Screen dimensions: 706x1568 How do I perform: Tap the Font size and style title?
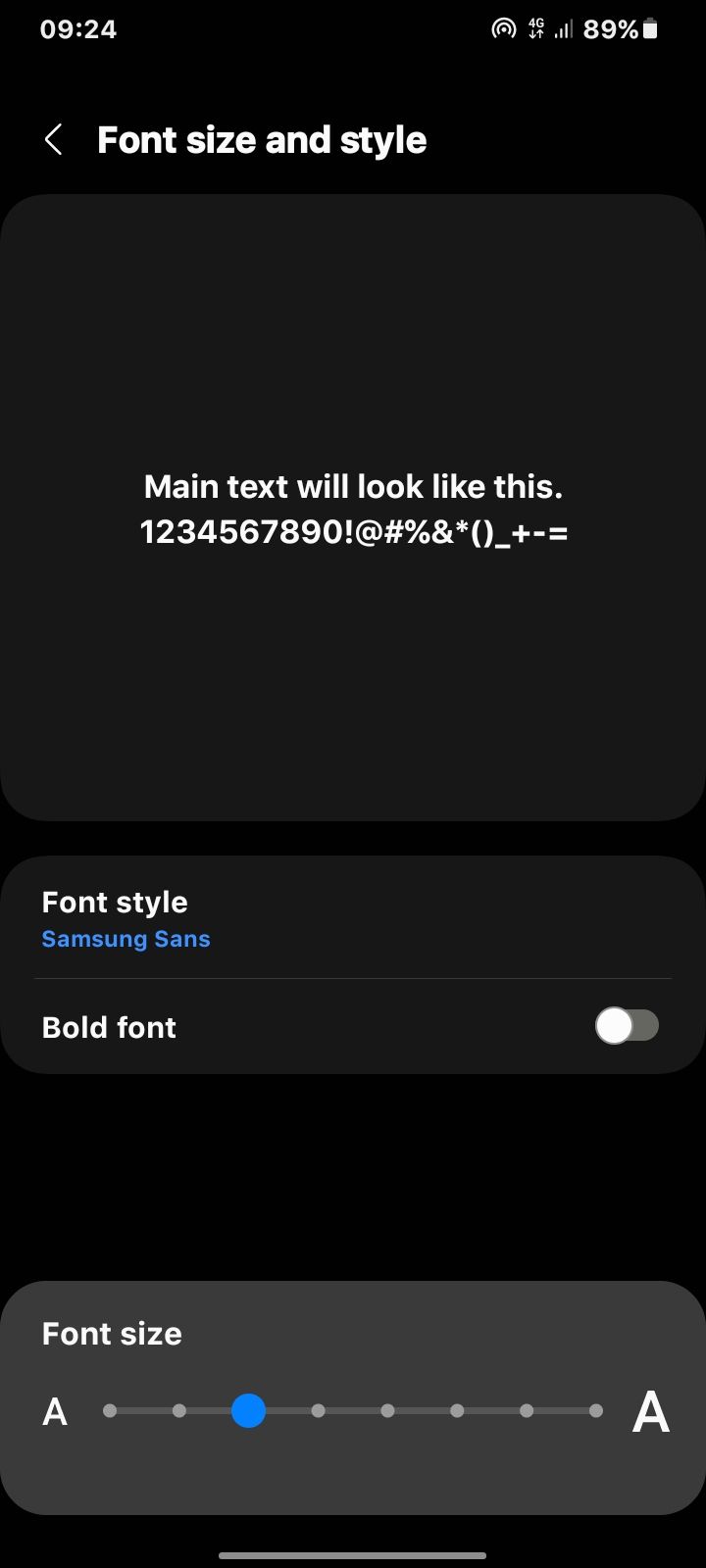[261, 139]
